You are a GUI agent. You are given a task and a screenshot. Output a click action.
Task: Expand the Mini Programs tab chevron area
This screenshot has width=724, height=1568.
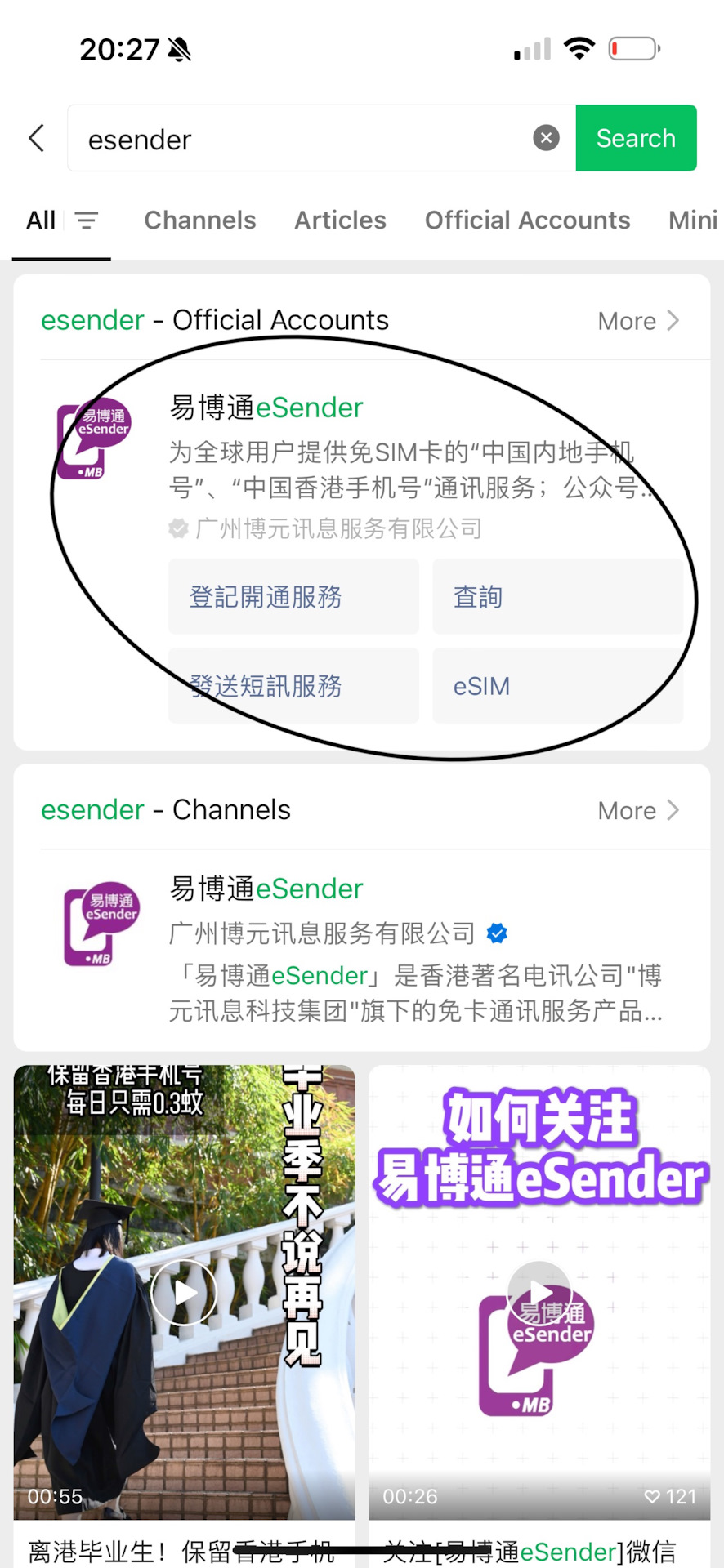pos(691,220)
